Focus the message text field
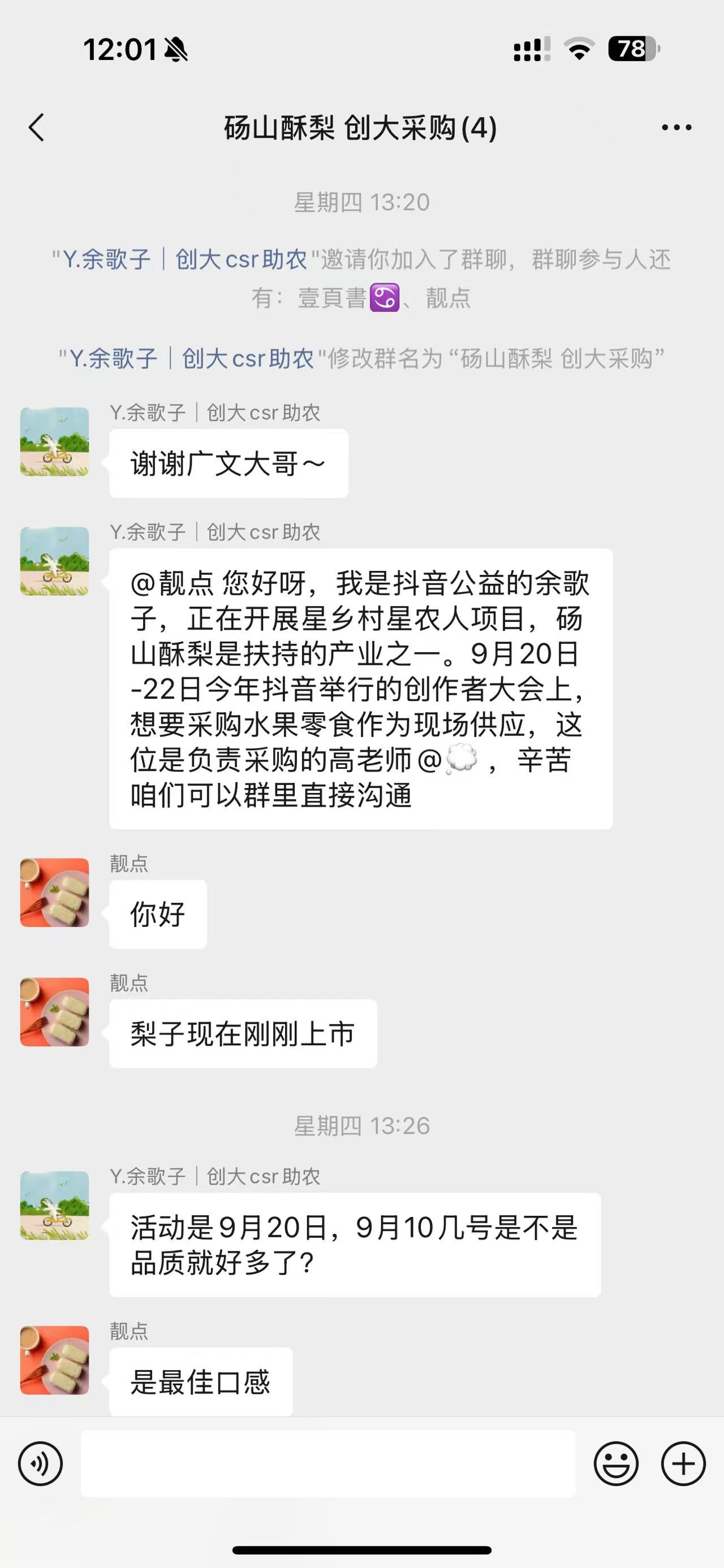The image size is (724, 1568). click(327, 1463)
